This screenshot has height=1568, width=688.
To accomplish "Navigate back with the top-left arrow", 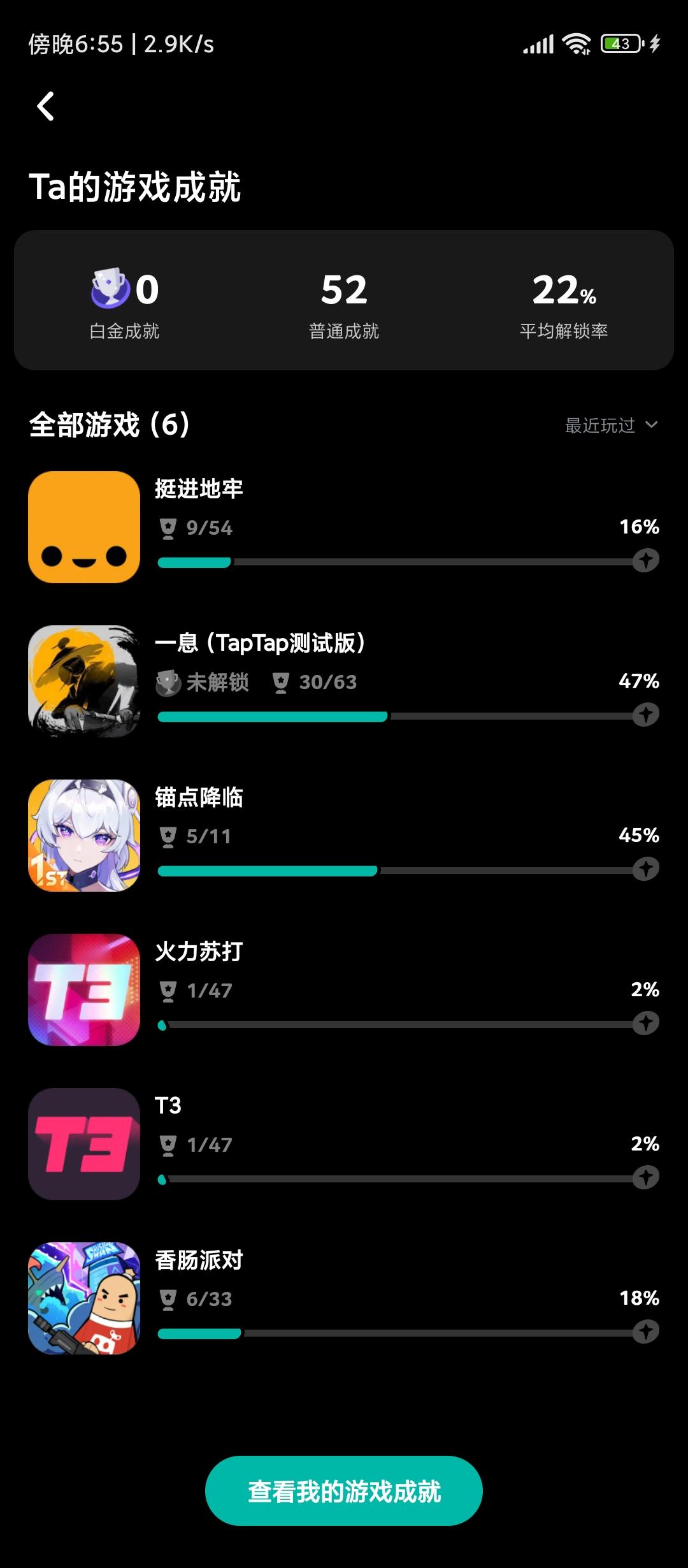I will (x=45, y=107).
